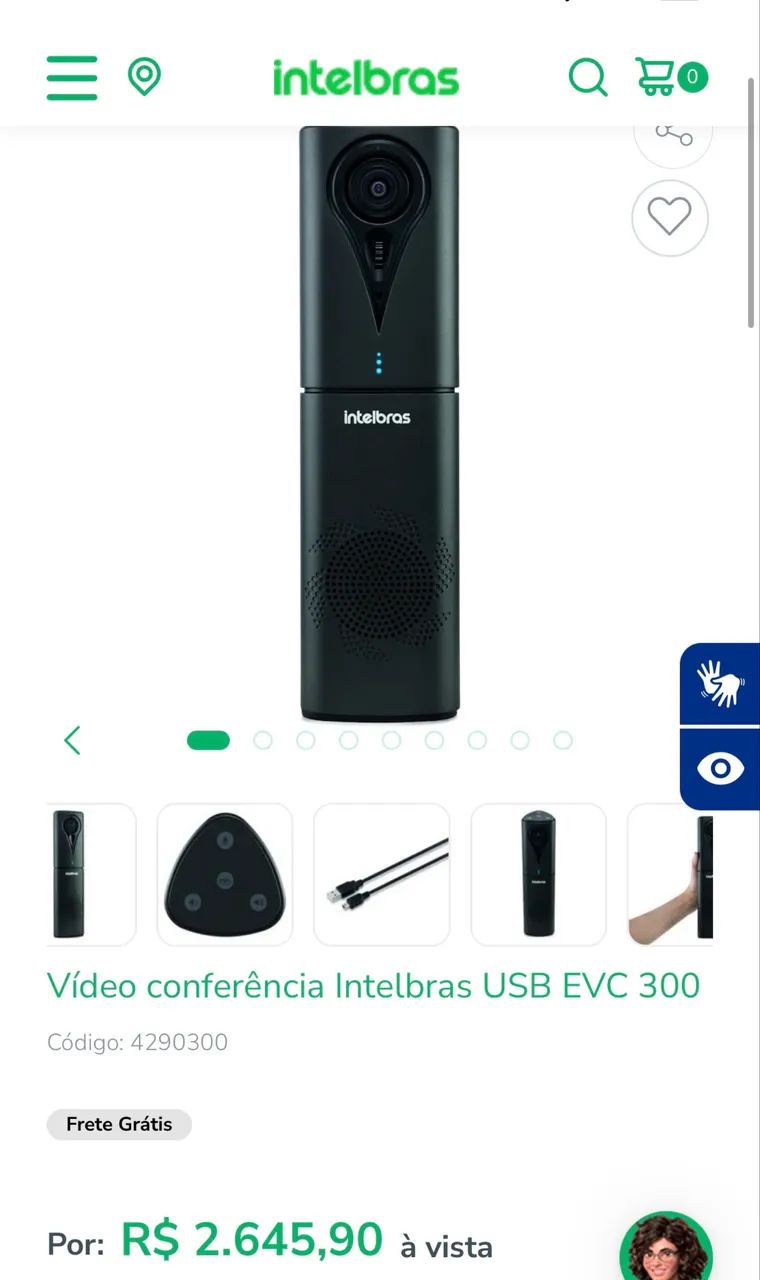Open the USB cable thumbnail image
The image size is (760, 1280).
382,874
